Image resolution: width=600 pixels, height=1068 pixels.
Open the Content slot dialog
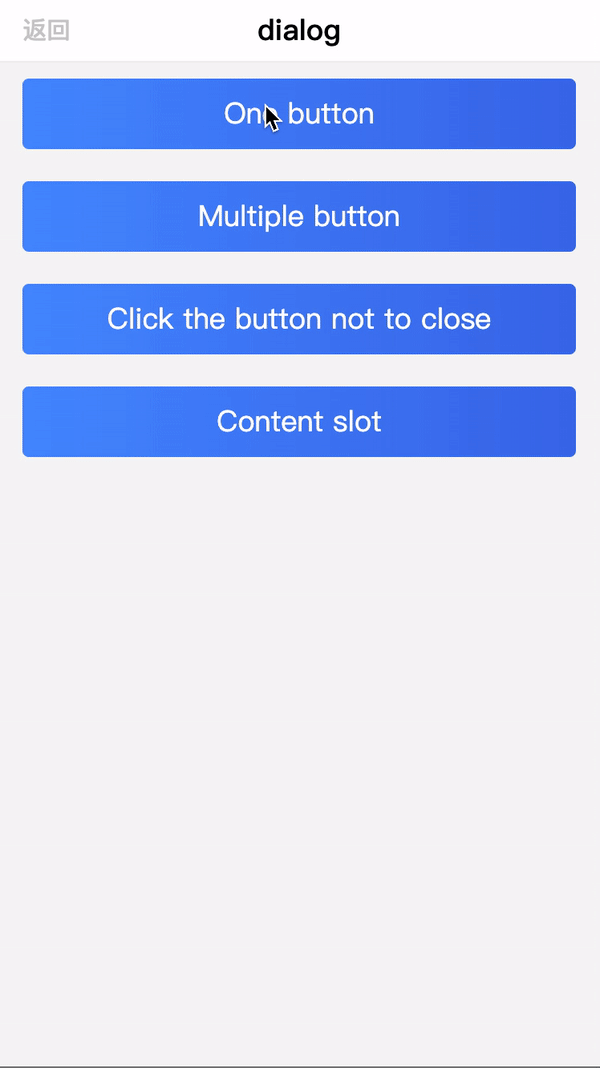299,422
